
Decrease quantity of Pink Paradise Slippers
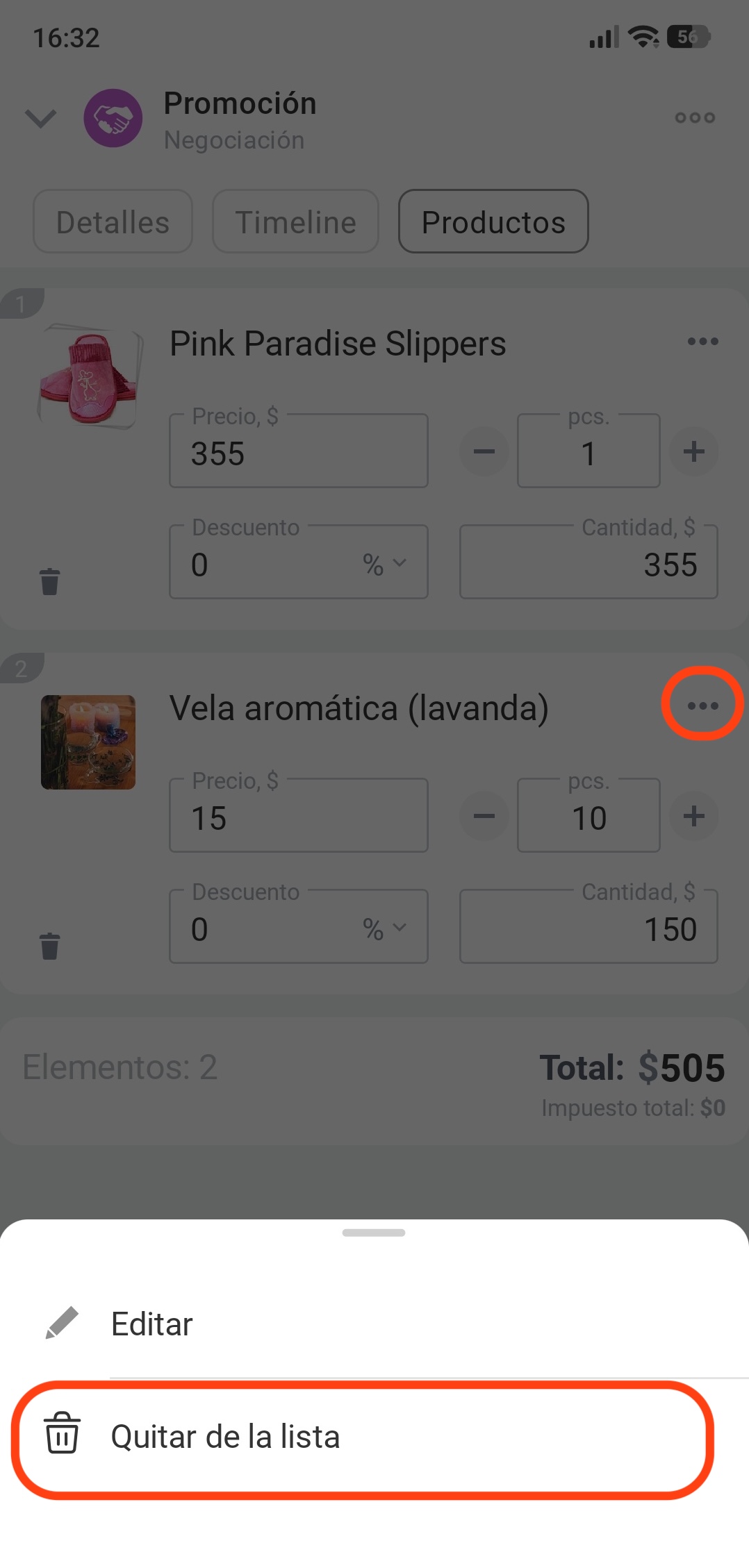point(484,451)
